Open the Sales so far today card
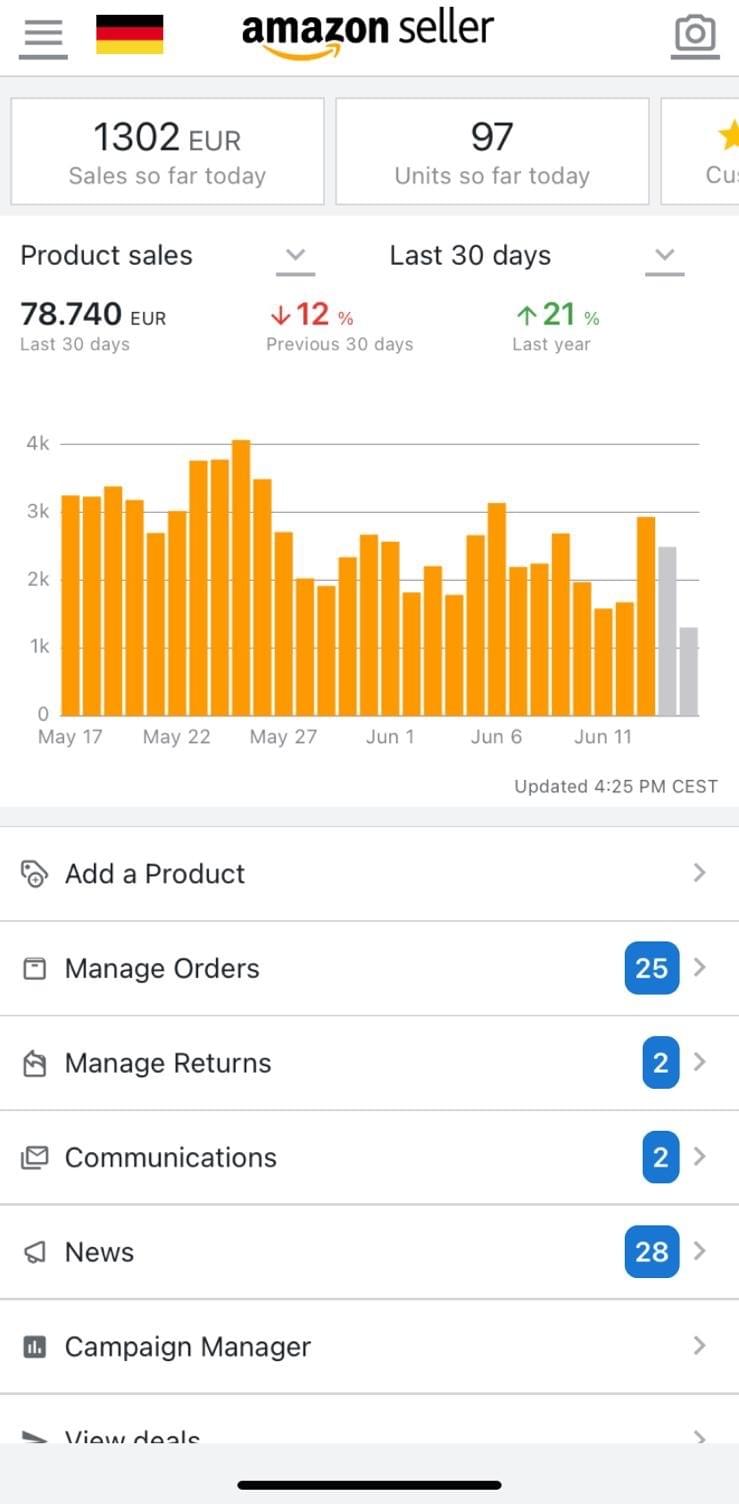The image size is (739, 1504). pyautogui.click(x=167, y=151)
